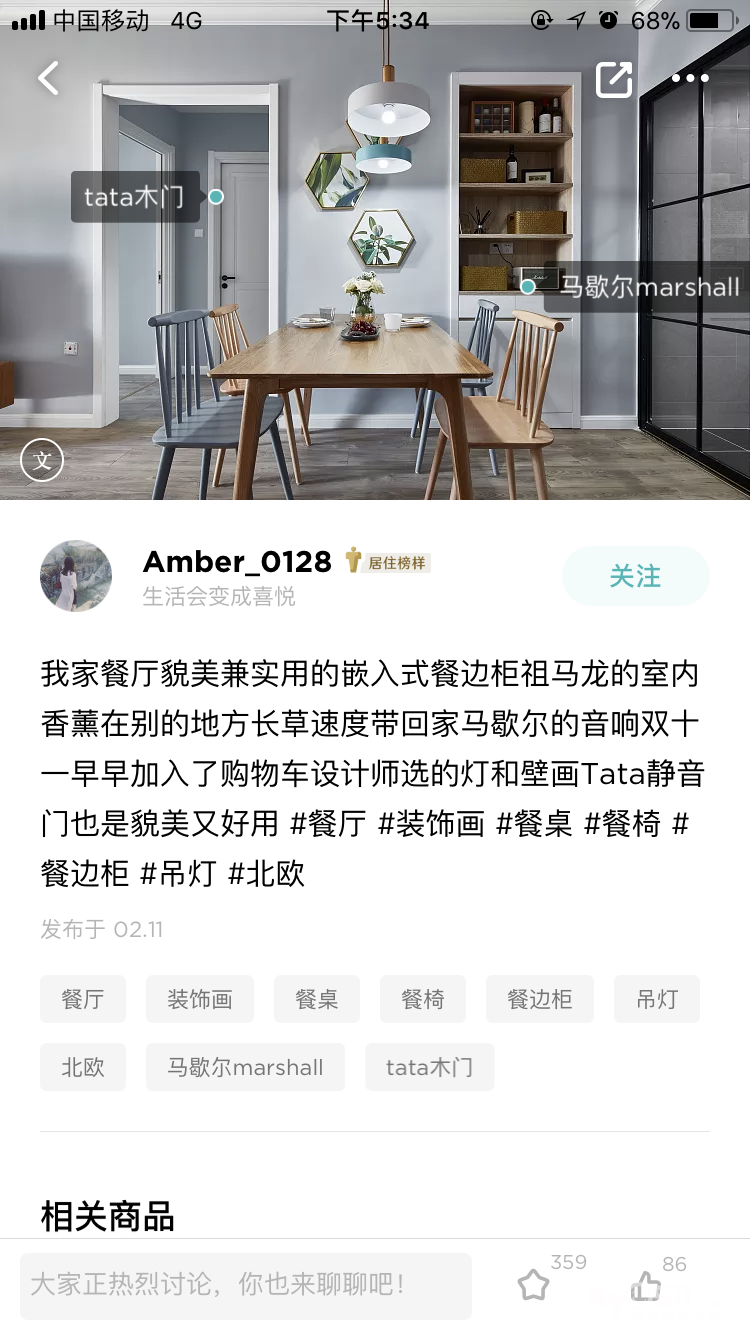Follow Amber_0128 with the 关注 button

[636, 576]
